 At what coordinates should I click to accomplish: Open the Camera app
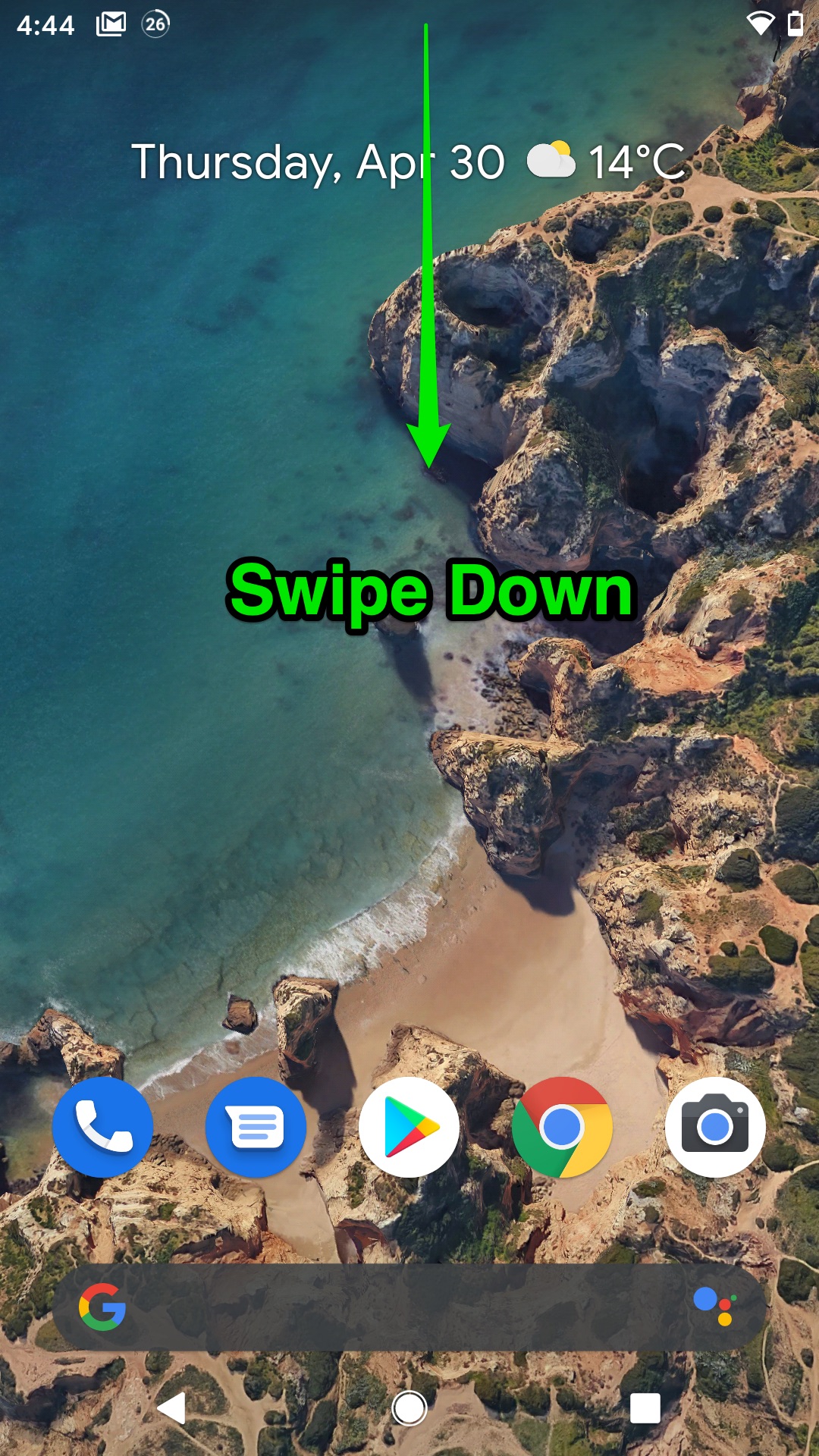[715, 1127]
